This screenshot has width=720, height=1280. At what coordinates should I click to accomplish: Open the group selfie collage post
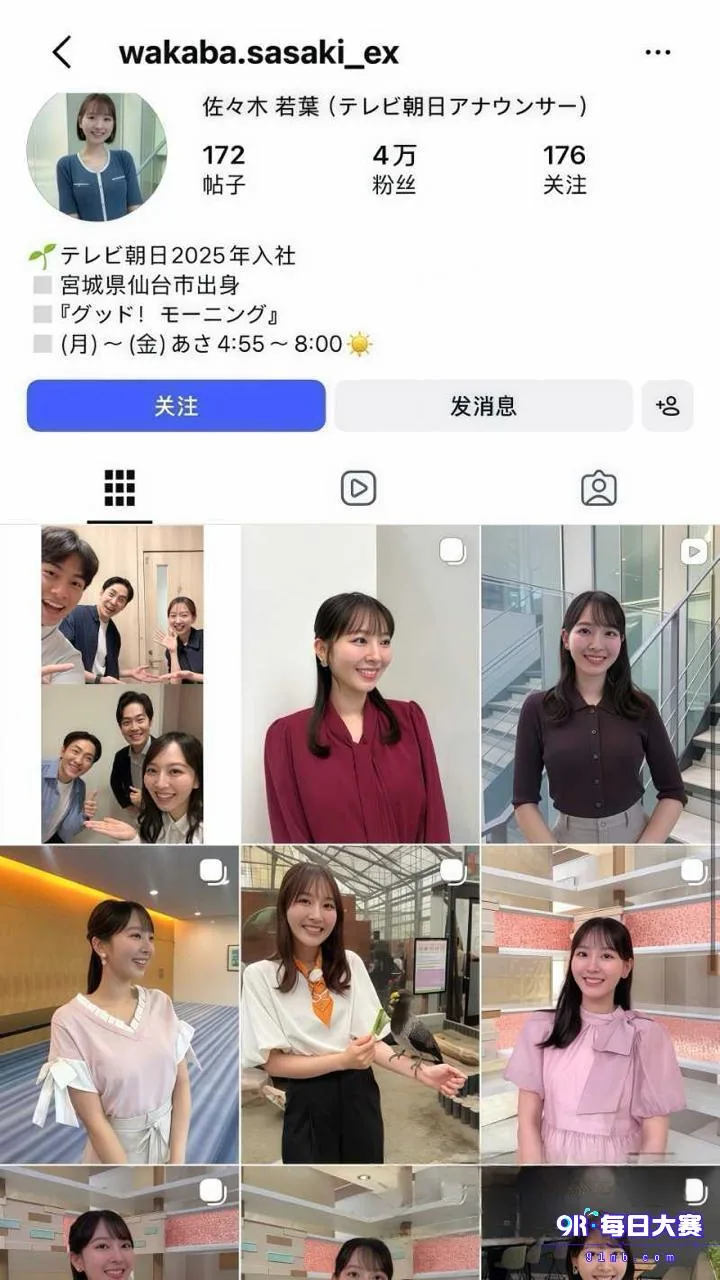pyautogui.click(x=120, y=684)
